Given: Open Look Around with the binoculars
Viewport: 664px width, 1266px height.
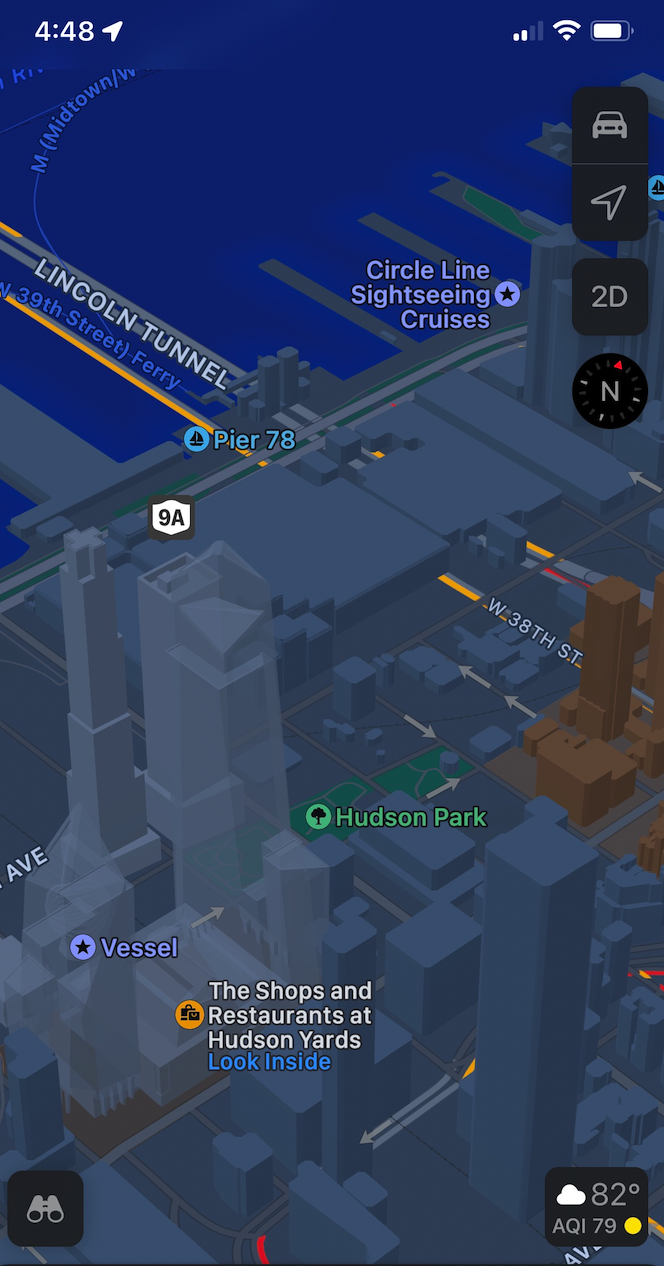Looking at the screenshot, I should point(45,1209).
